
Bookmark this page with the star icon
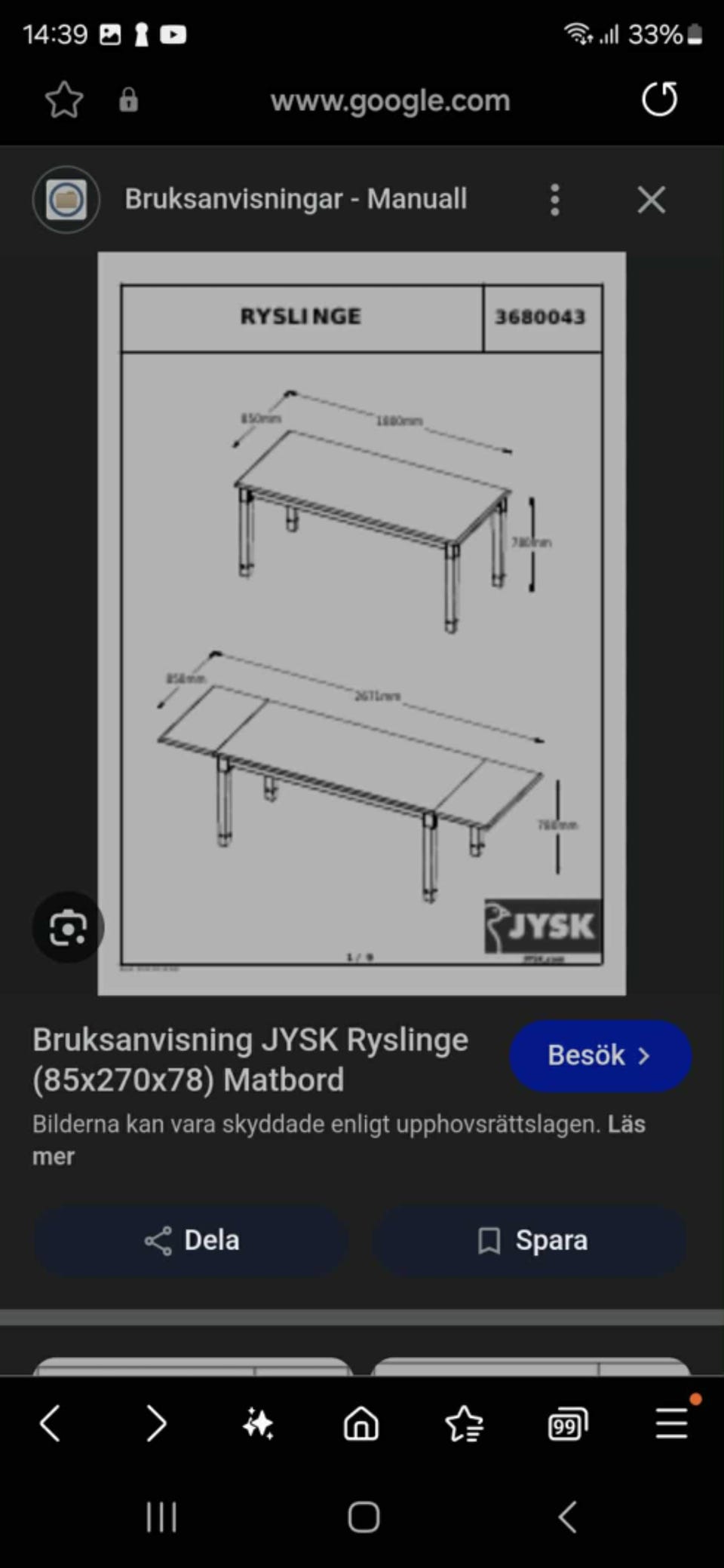(x=64, y=100)
